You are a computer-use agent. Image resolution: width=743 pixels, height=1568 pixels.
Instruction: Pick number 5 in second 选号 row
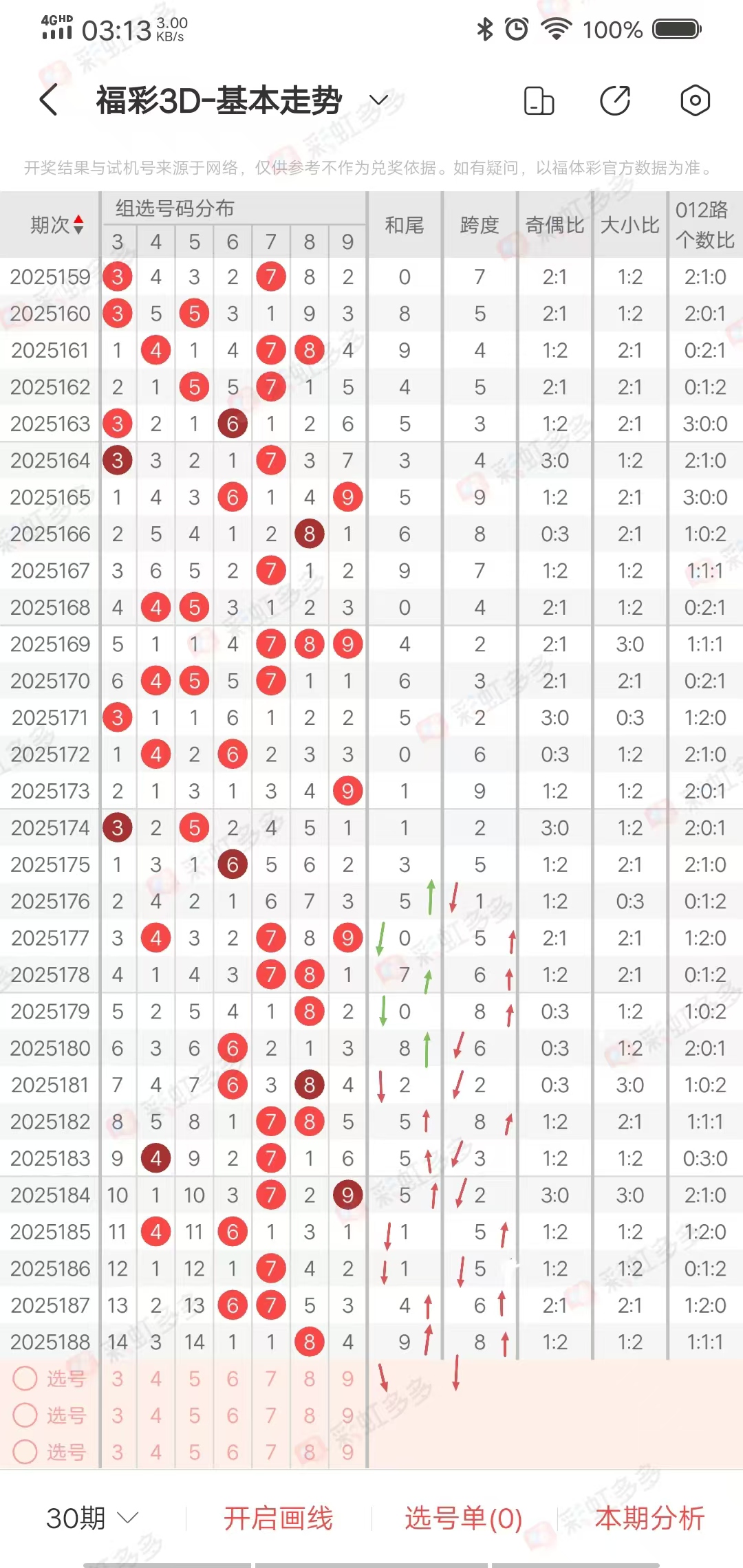[195, 1415]
